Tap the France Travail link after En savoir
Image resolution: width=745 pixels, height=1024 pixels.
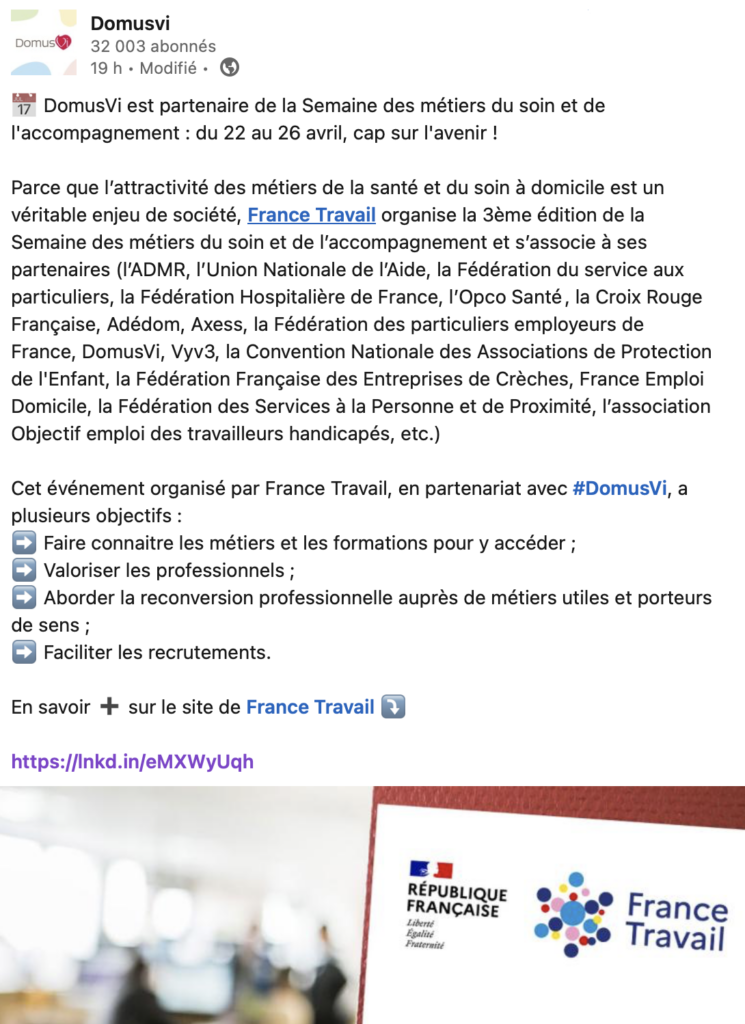[x=310, y=707]
